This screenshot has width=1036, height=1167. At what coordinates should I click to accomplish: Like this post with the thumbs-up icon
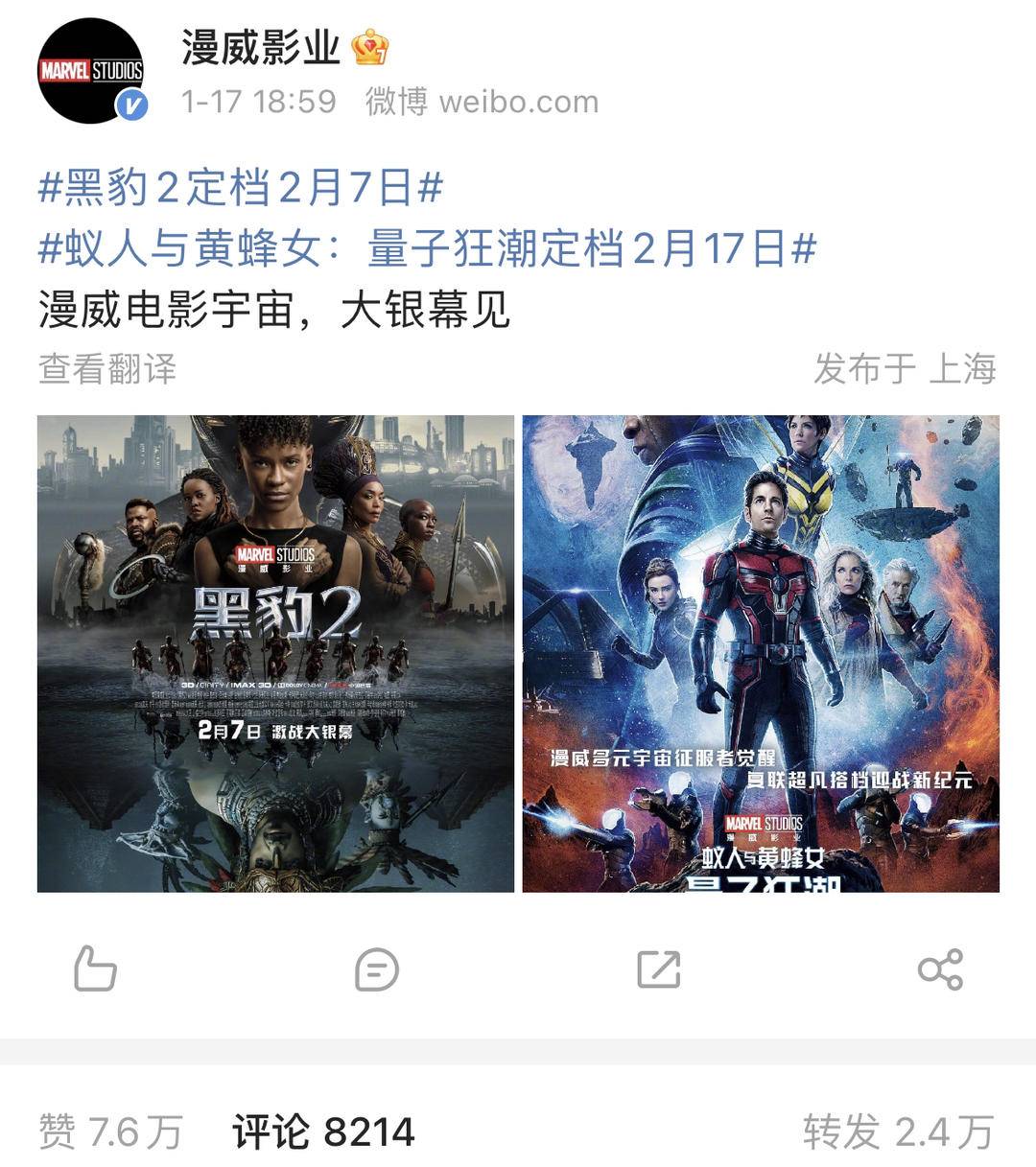(95, 969)
